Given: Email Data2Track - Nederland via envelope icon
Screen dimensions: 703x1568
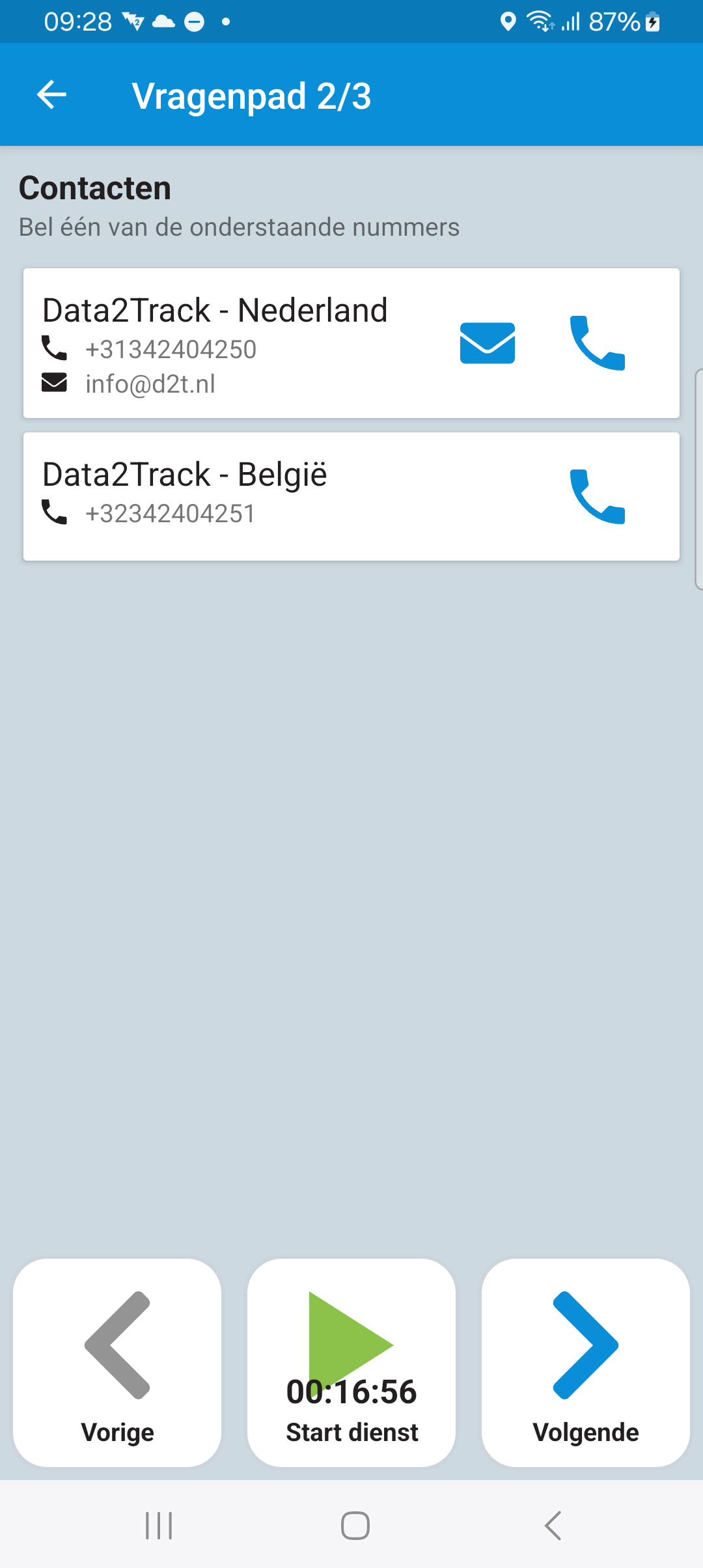Looking at the screenshot, I should click(x=487, y=343).
